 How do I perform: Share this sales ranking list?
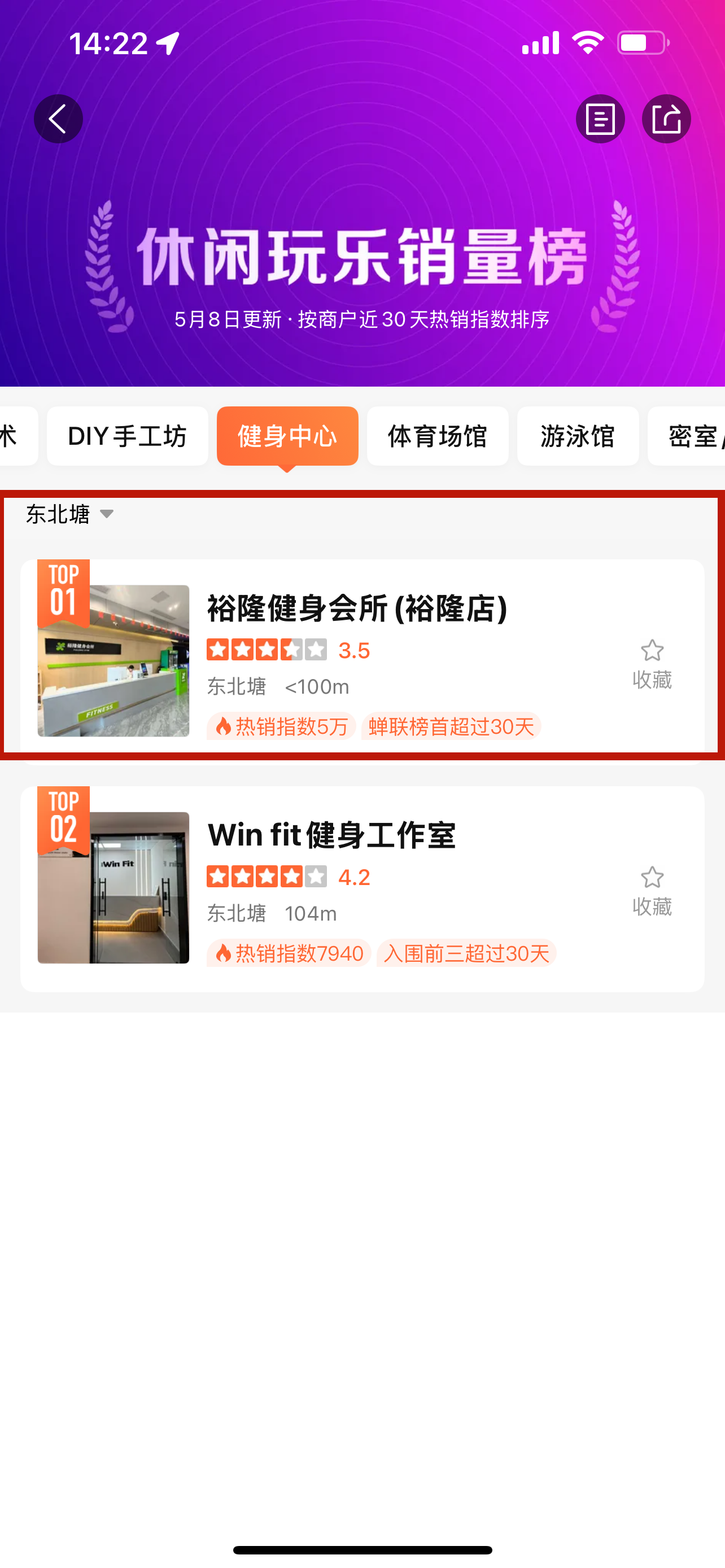click(x=666, y=119)
